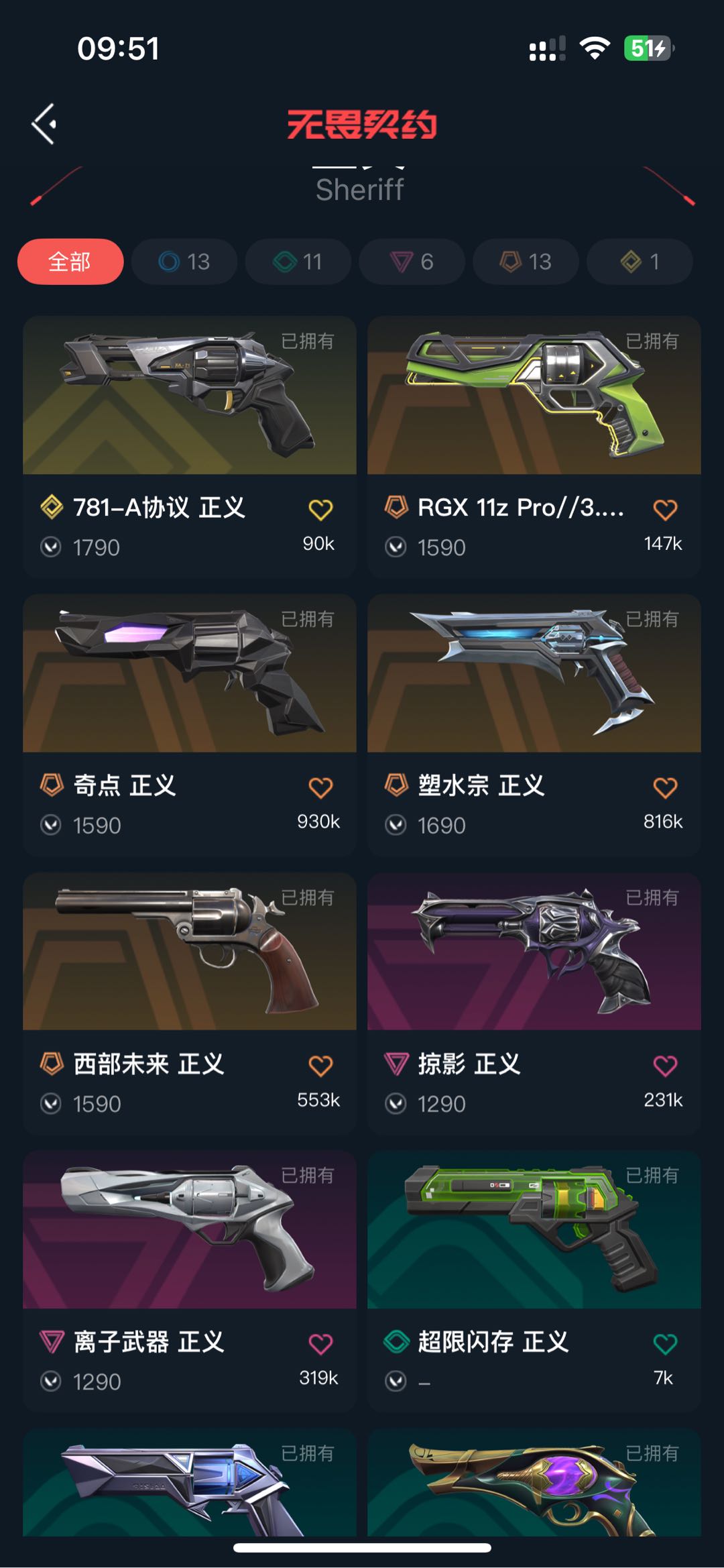The width and height of the screenshot is (724, 1568).
Task: Filter by the green diamond tier (11)
Action: [x=298, y=262]
